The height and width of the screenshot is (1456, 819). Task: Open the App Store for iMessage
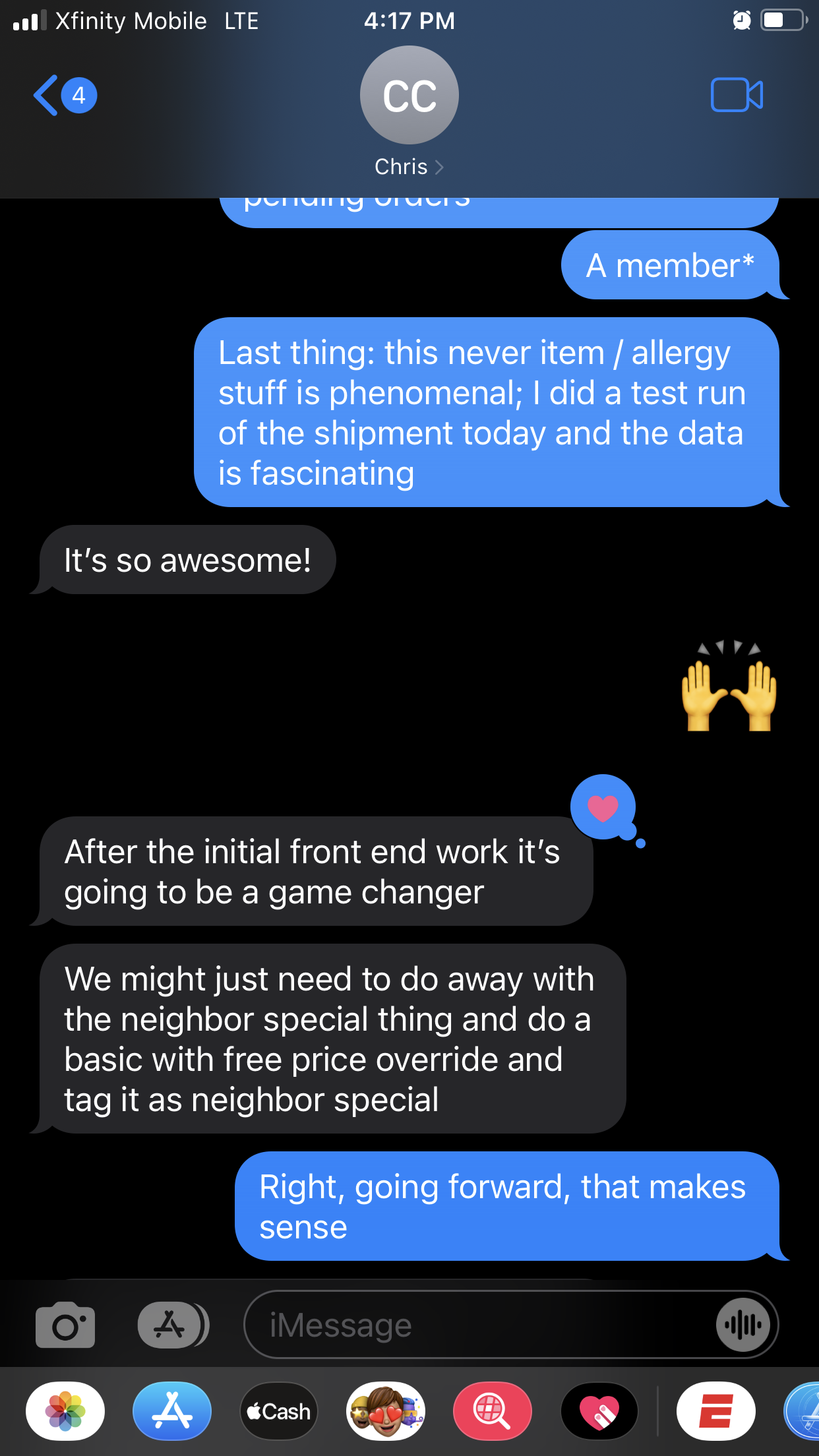click(172, 1411)
